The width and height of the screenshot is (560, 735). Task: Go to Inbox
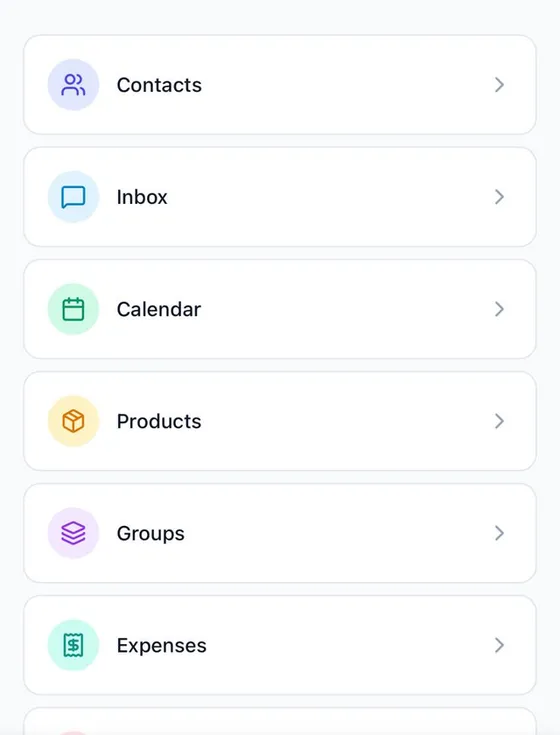pos(280,197)
